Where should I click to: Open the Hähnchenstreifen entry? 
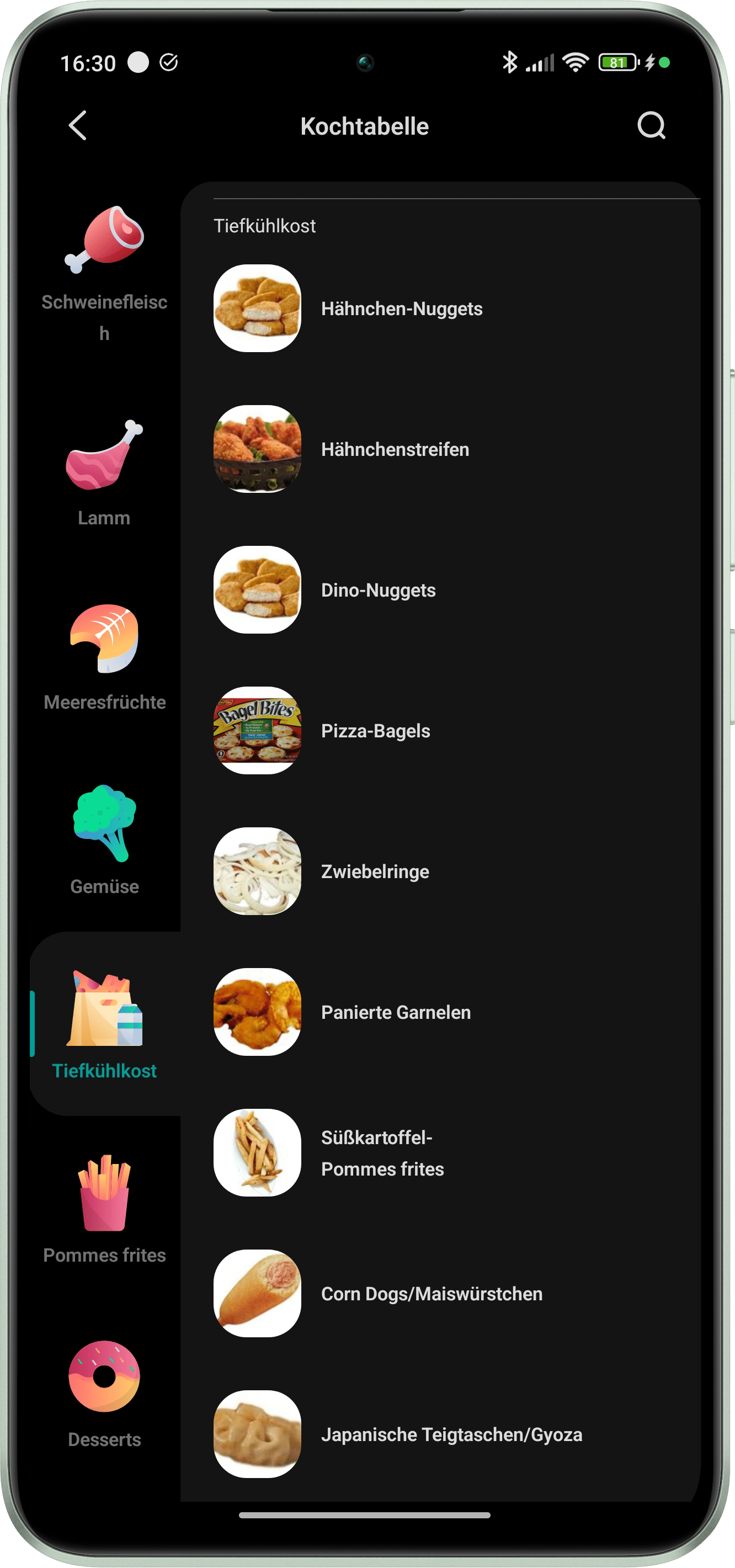point(396,449)
